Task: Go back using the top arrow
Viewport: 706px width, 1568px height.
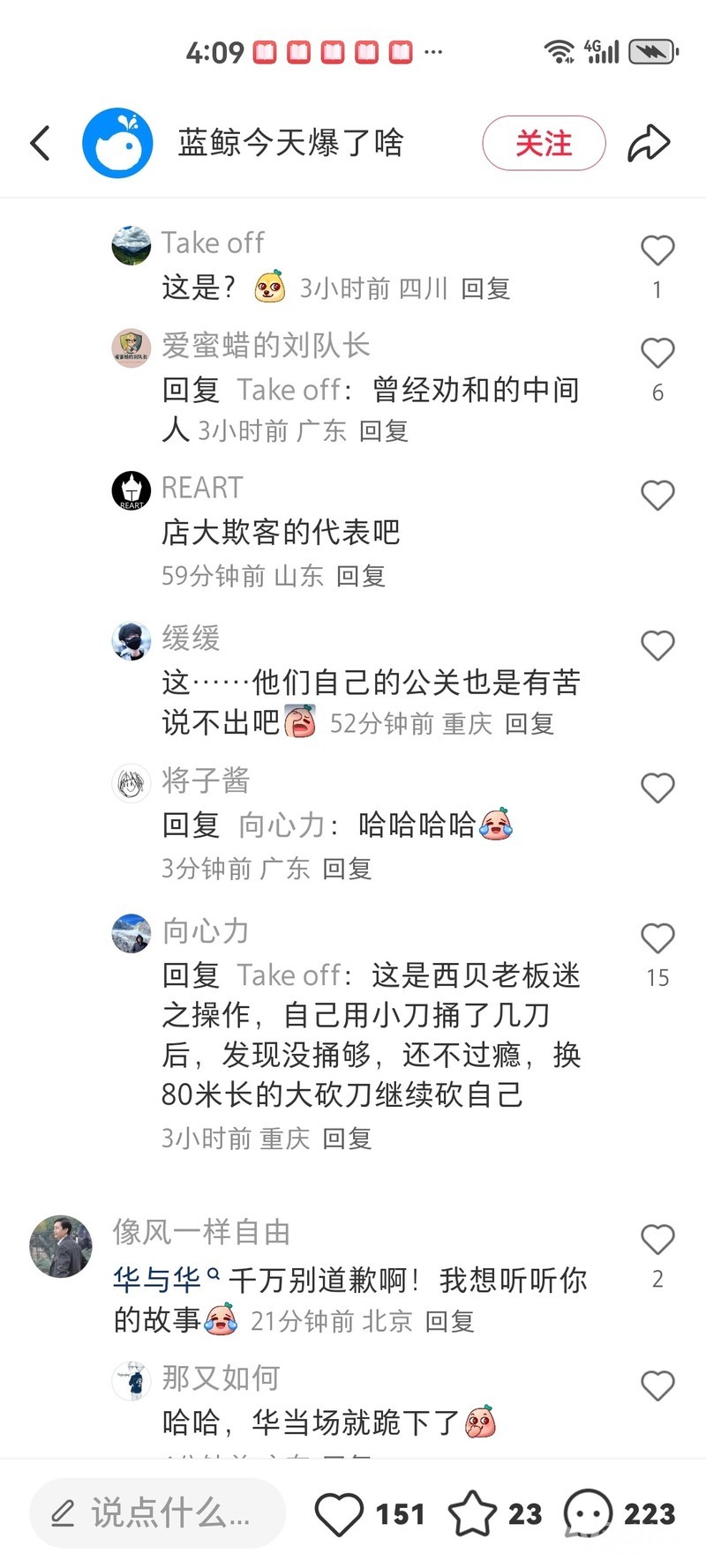Action: (41, 143)
